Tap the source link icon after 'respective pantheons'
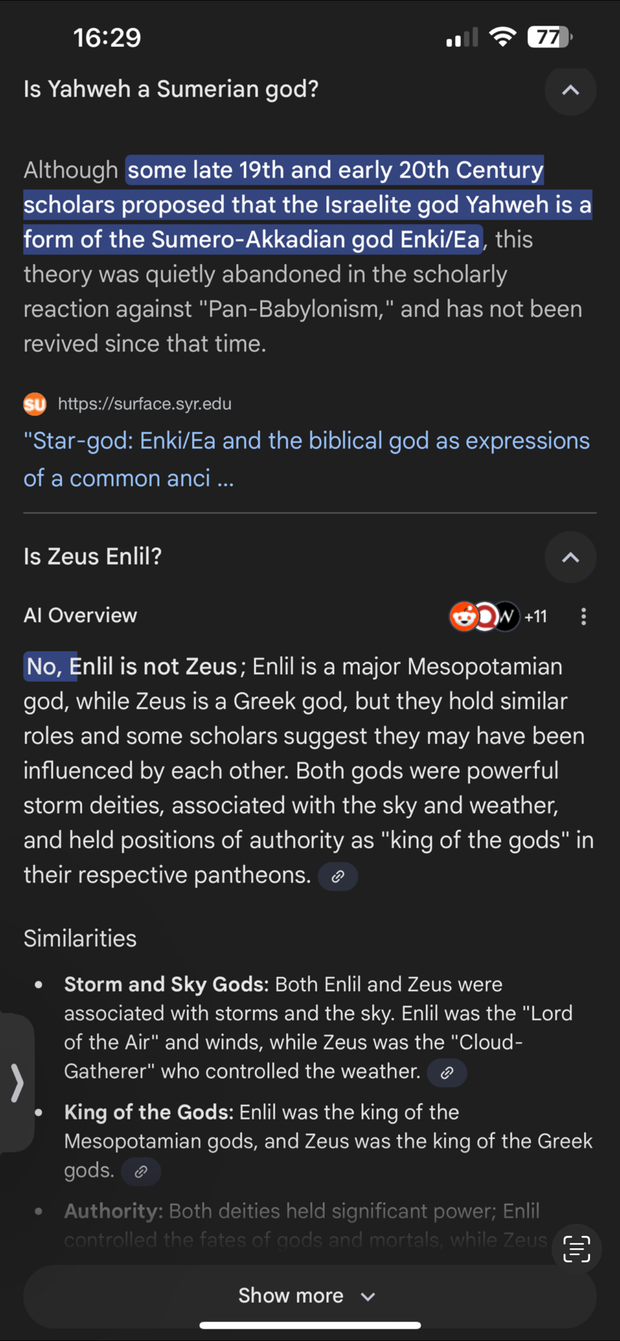620x1341 pixels. (x=338, y=877)
